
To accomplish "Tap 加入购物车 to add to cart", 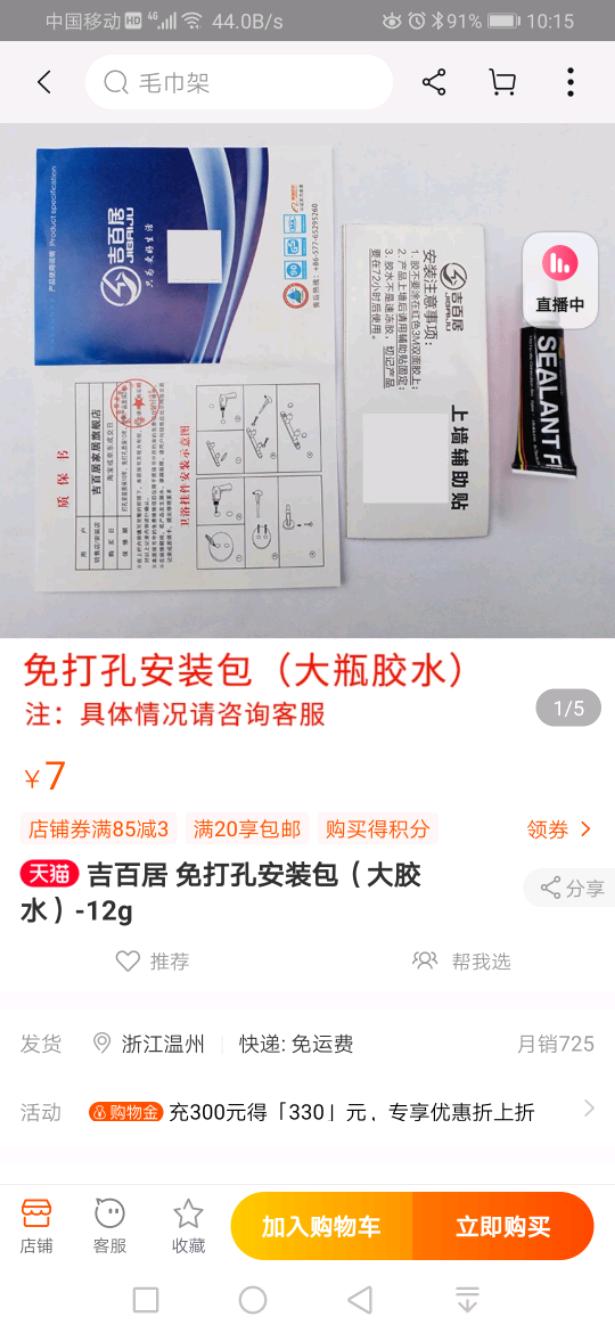I will [x=321, y=1226].
